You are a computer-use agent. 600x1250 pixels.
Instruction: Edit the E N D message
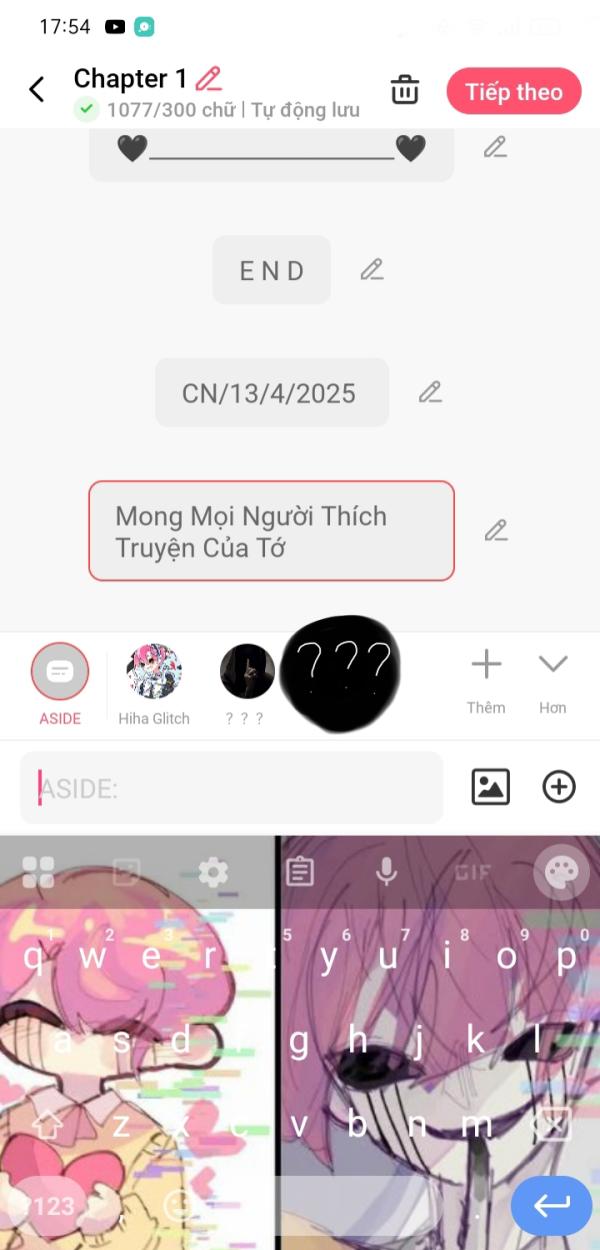(372, 270)
